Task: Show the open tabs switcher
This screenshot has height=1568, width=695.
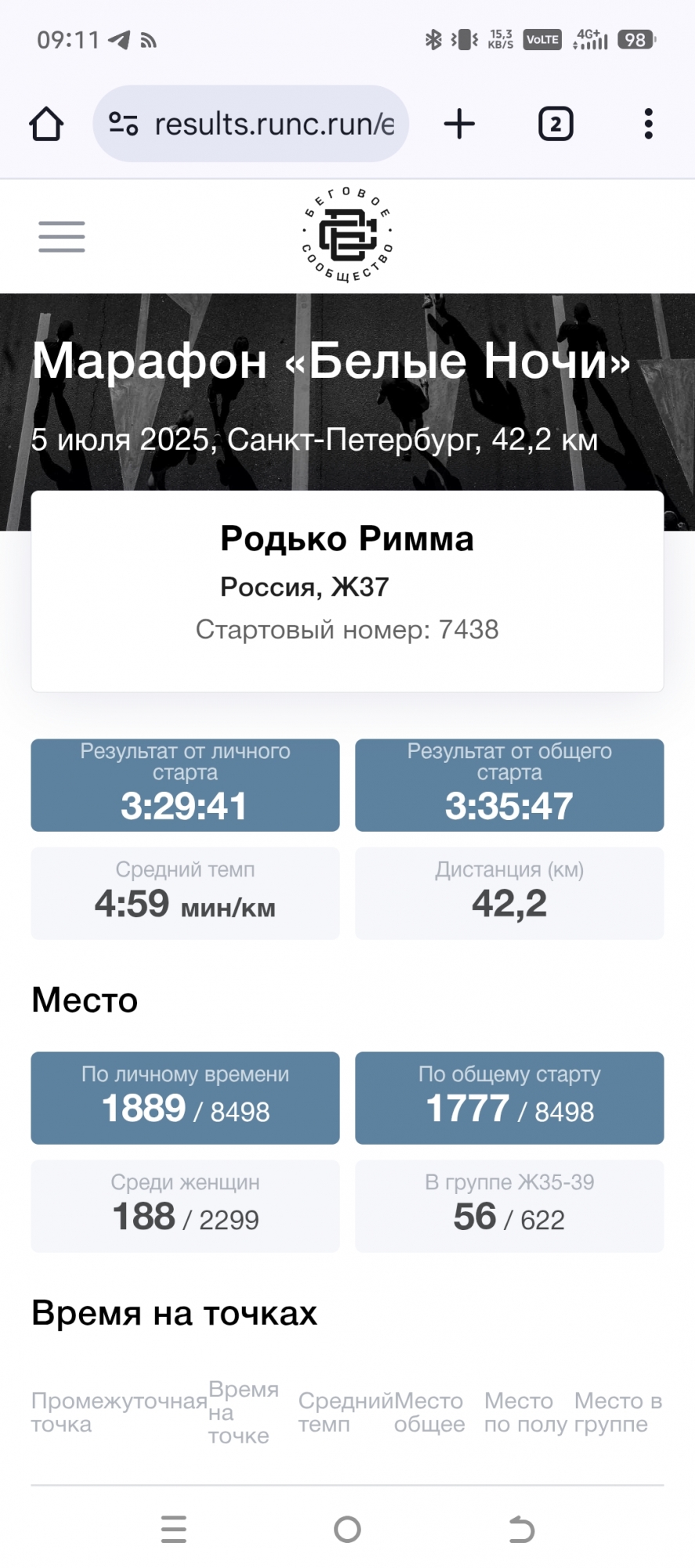Action: 556,124
